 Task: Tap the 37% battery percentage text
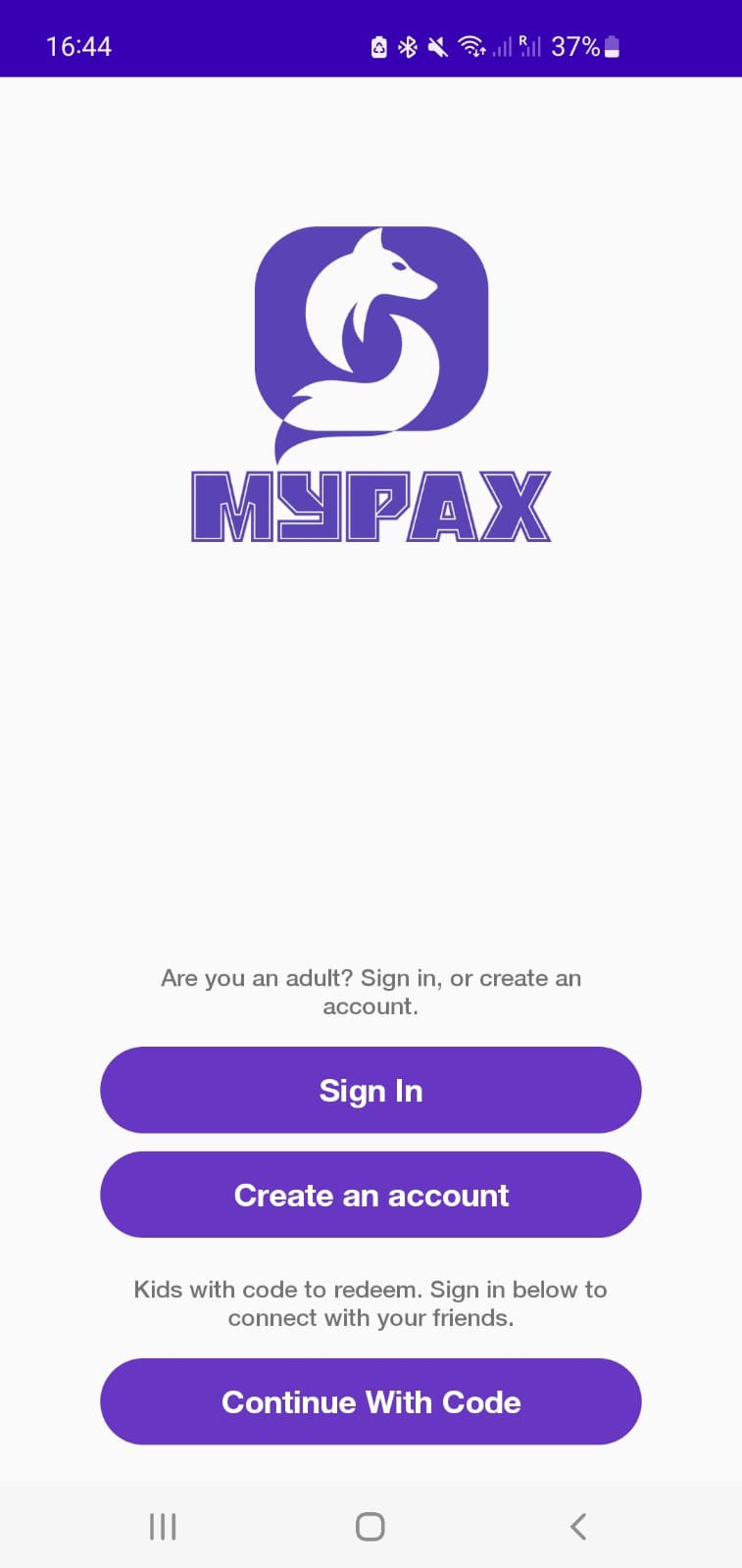click(x=573, y=45)
